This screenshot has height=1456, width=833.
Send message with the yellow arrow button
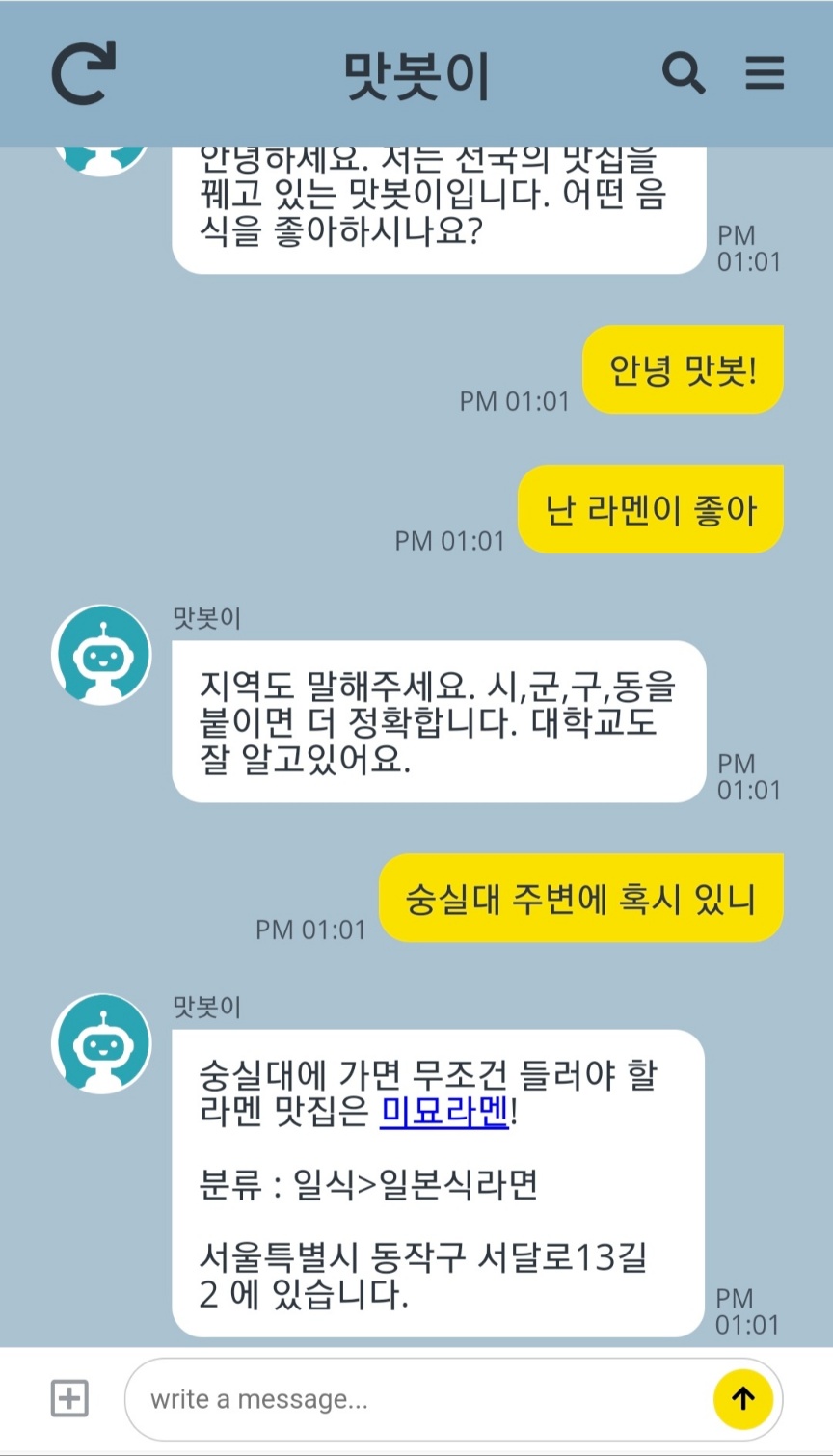click(742, 1399)
